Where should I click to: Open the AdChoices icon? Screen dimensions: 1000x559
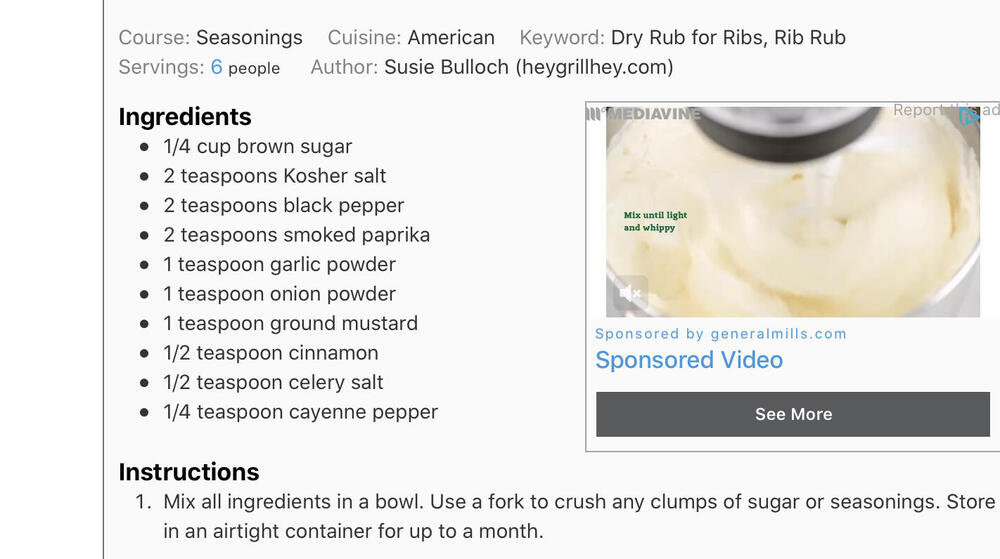pos(969,116)
